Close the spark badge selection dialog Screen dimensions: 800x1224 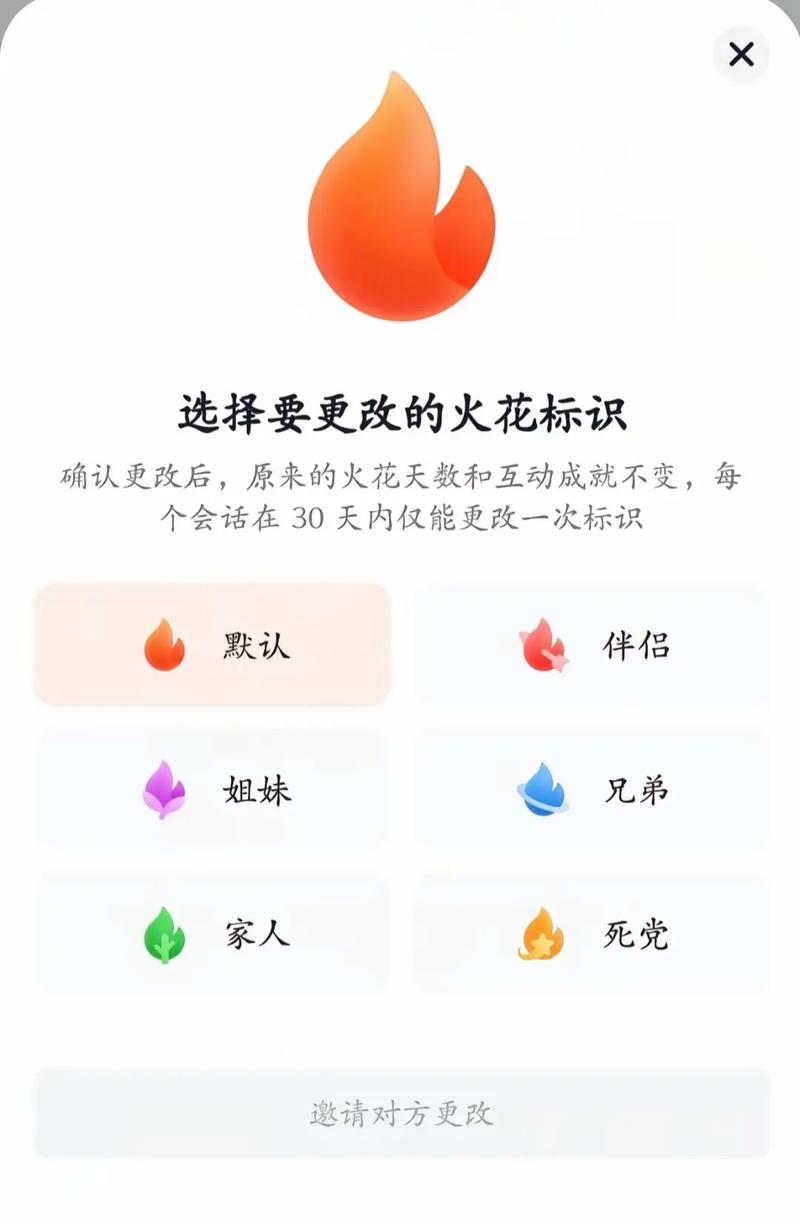point(741,55)
